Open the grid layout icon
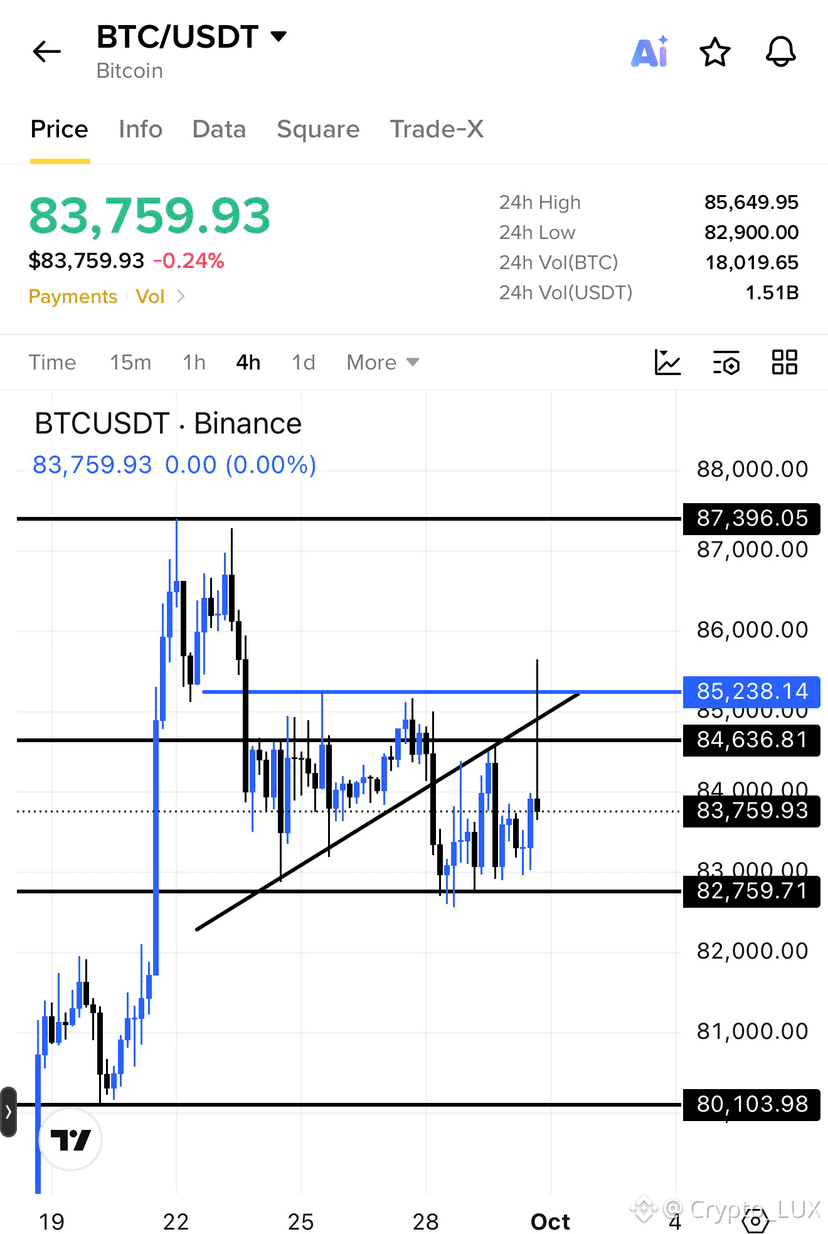Viewport: 828px width, 1234px height. (785, 362)
